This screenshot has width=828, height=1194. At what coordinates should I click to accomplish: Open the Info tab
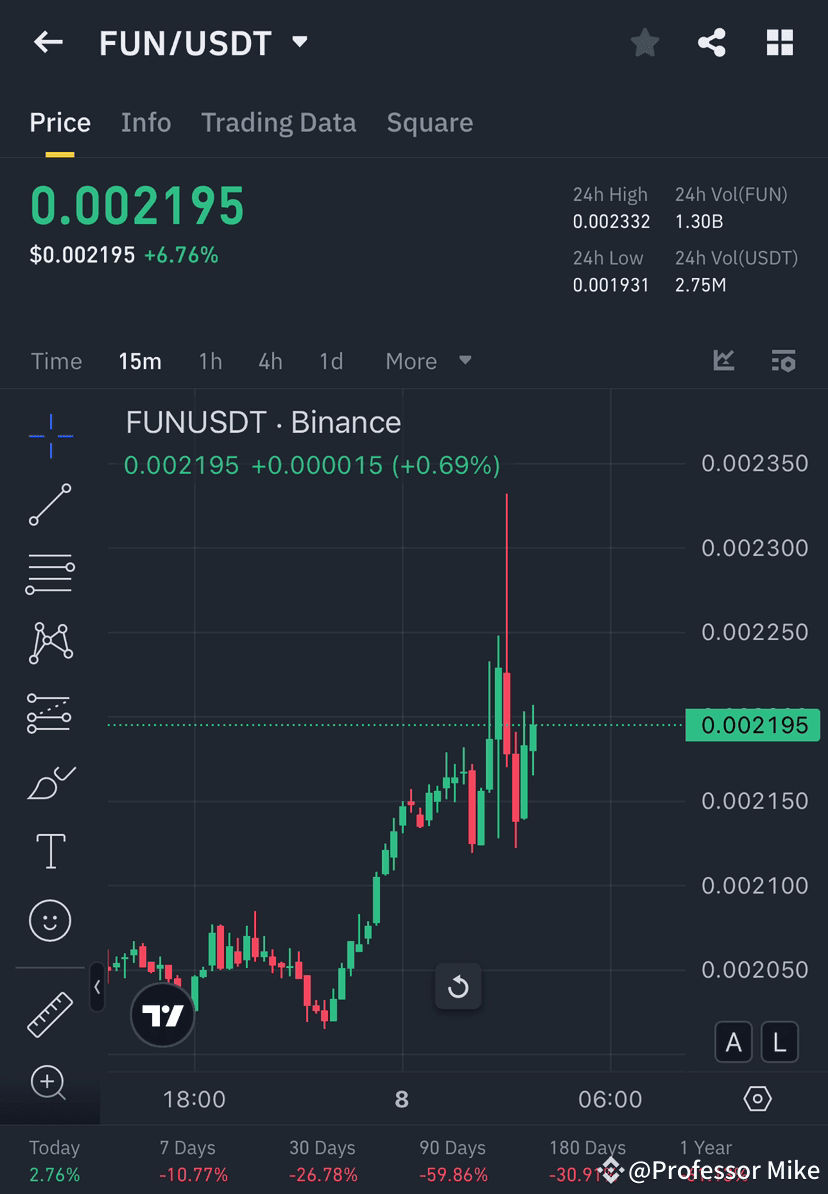(x=146, y=122)
